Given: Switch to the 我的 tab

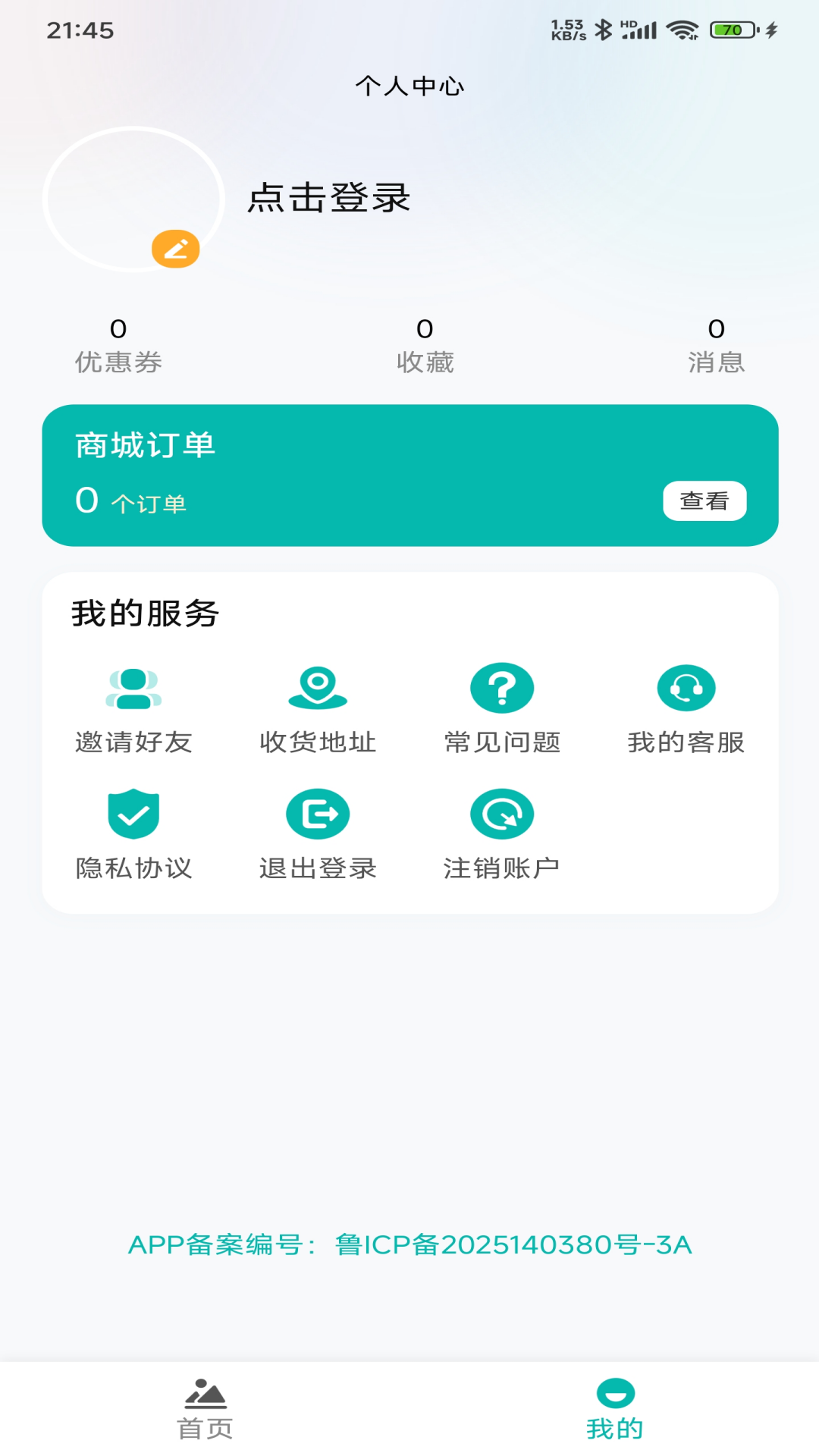Looking at the screenshot, I should 614,1409.
